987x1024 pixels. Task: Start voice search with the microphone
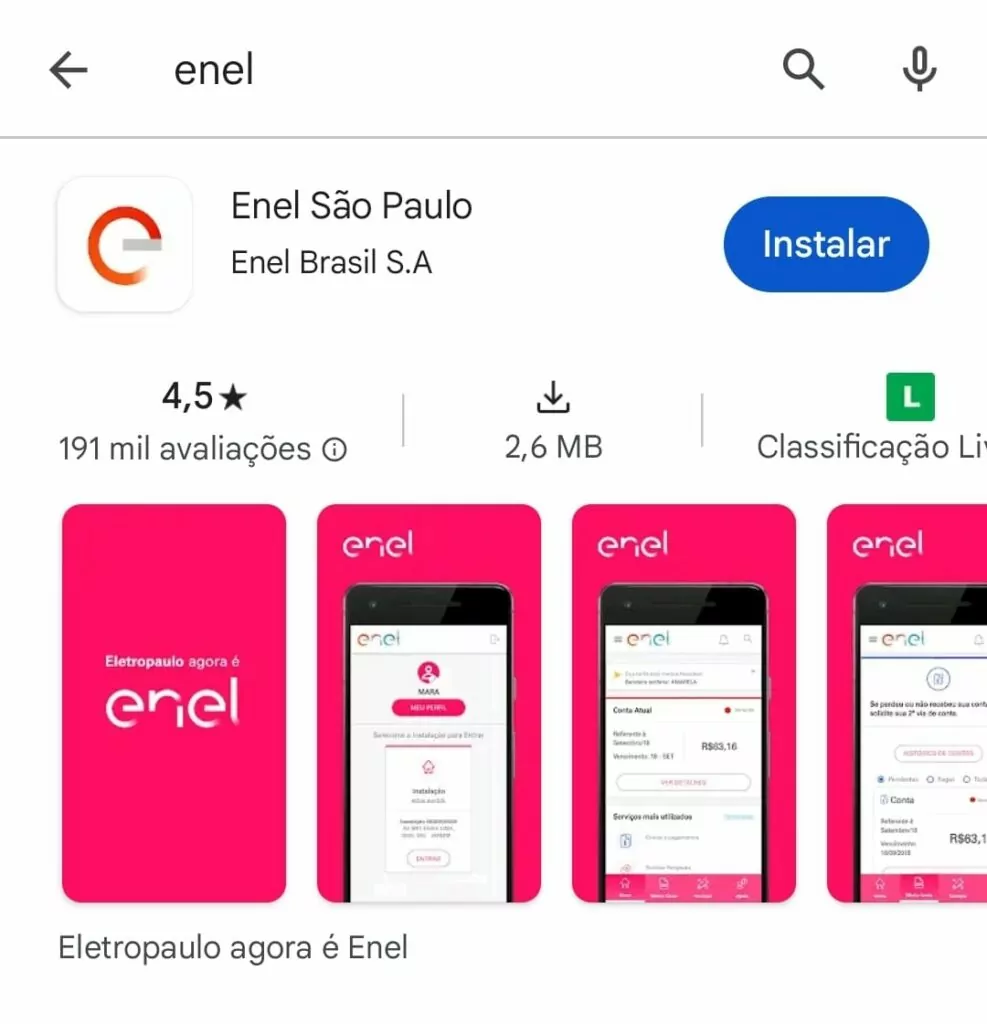tap(918, 70)
